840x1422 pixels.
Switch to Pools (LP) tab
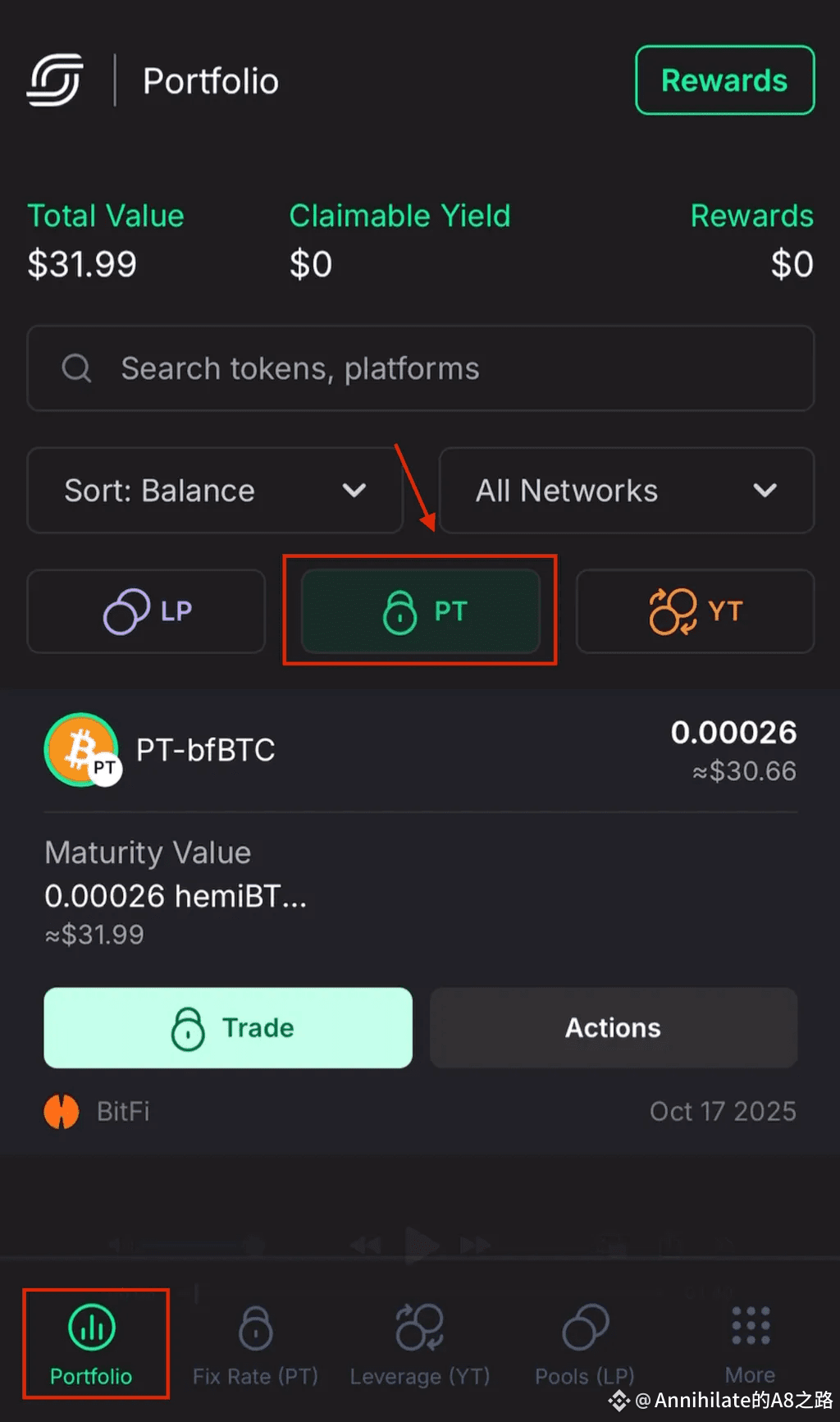click(585, 1345)
